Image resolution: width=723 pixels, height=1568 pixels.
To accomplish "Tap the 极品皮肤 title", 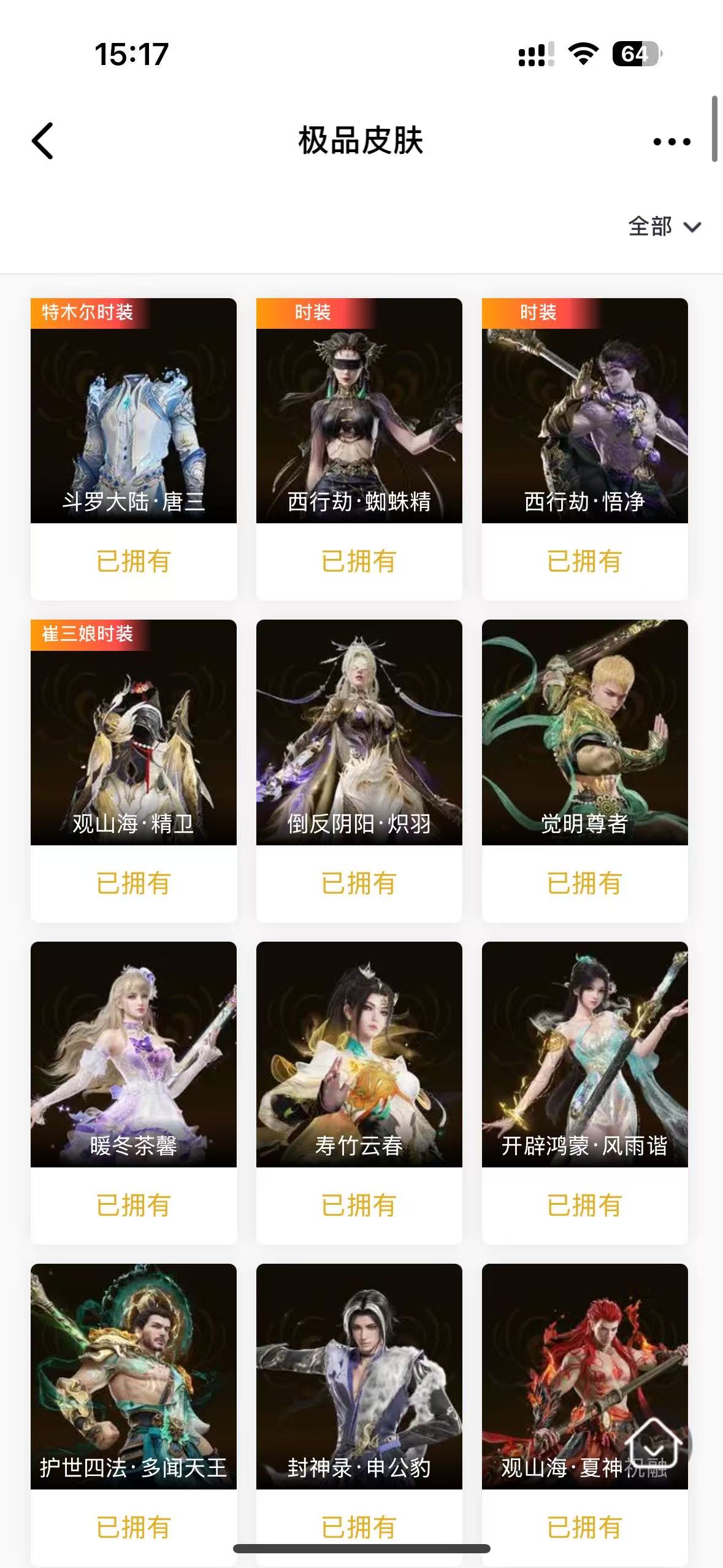I will pyautogui.click(x=361, y=140).
